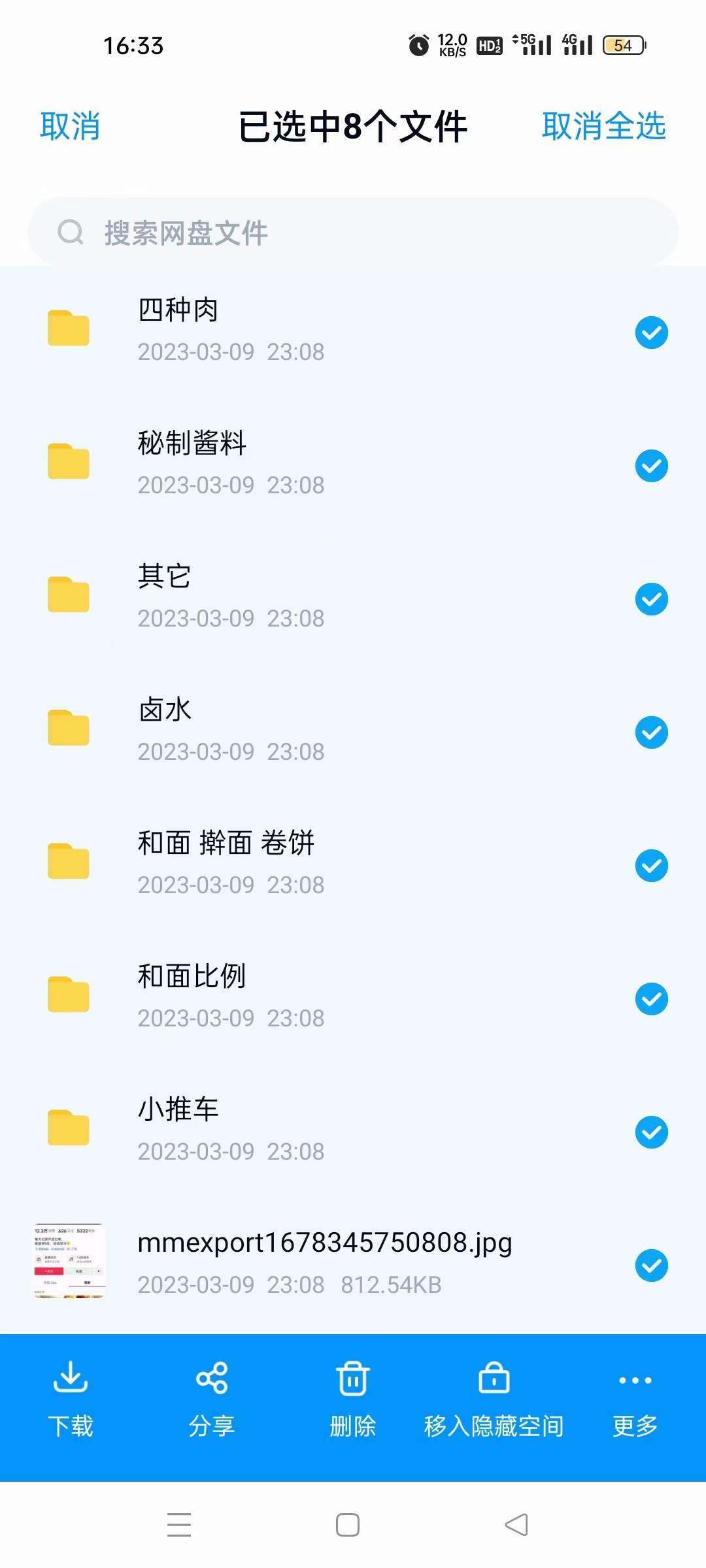
Task: Deselect the 四种肉 folder checkmark
Action: click(x=650, y=332)
